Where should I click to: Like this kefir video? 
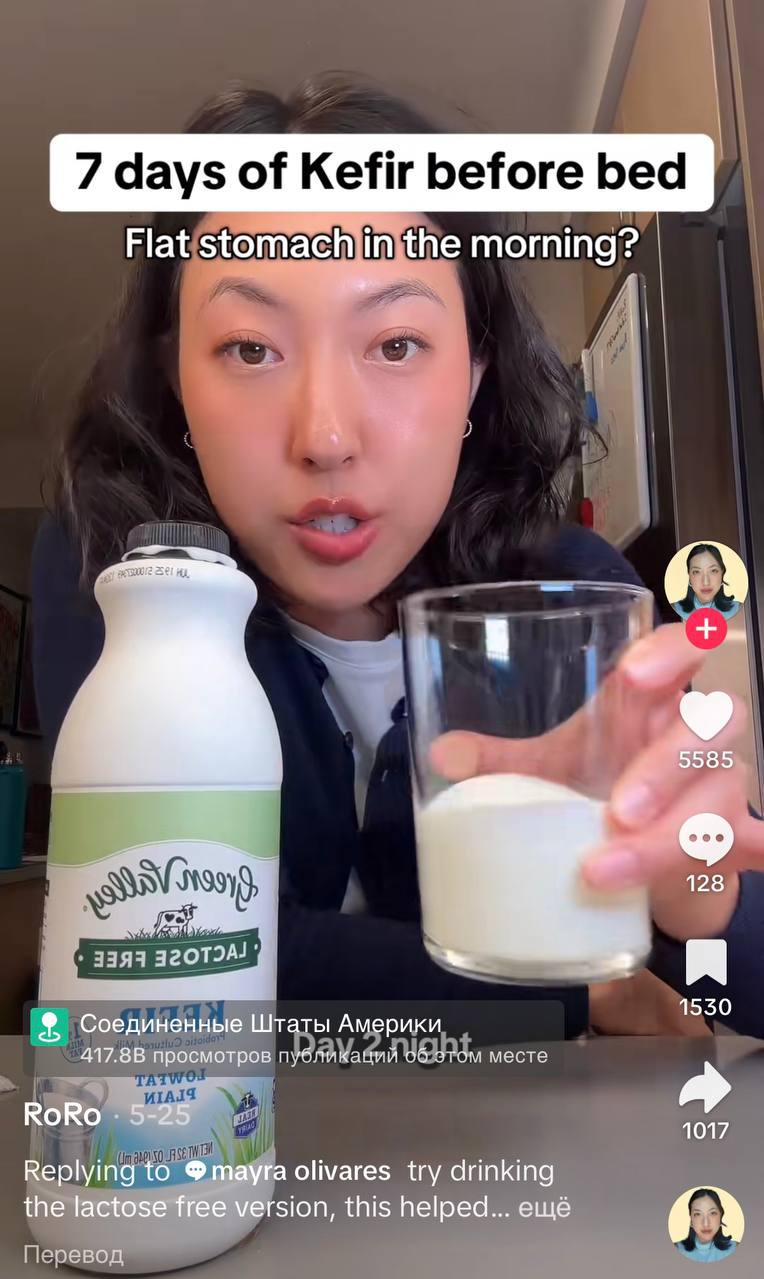[706, 716]
